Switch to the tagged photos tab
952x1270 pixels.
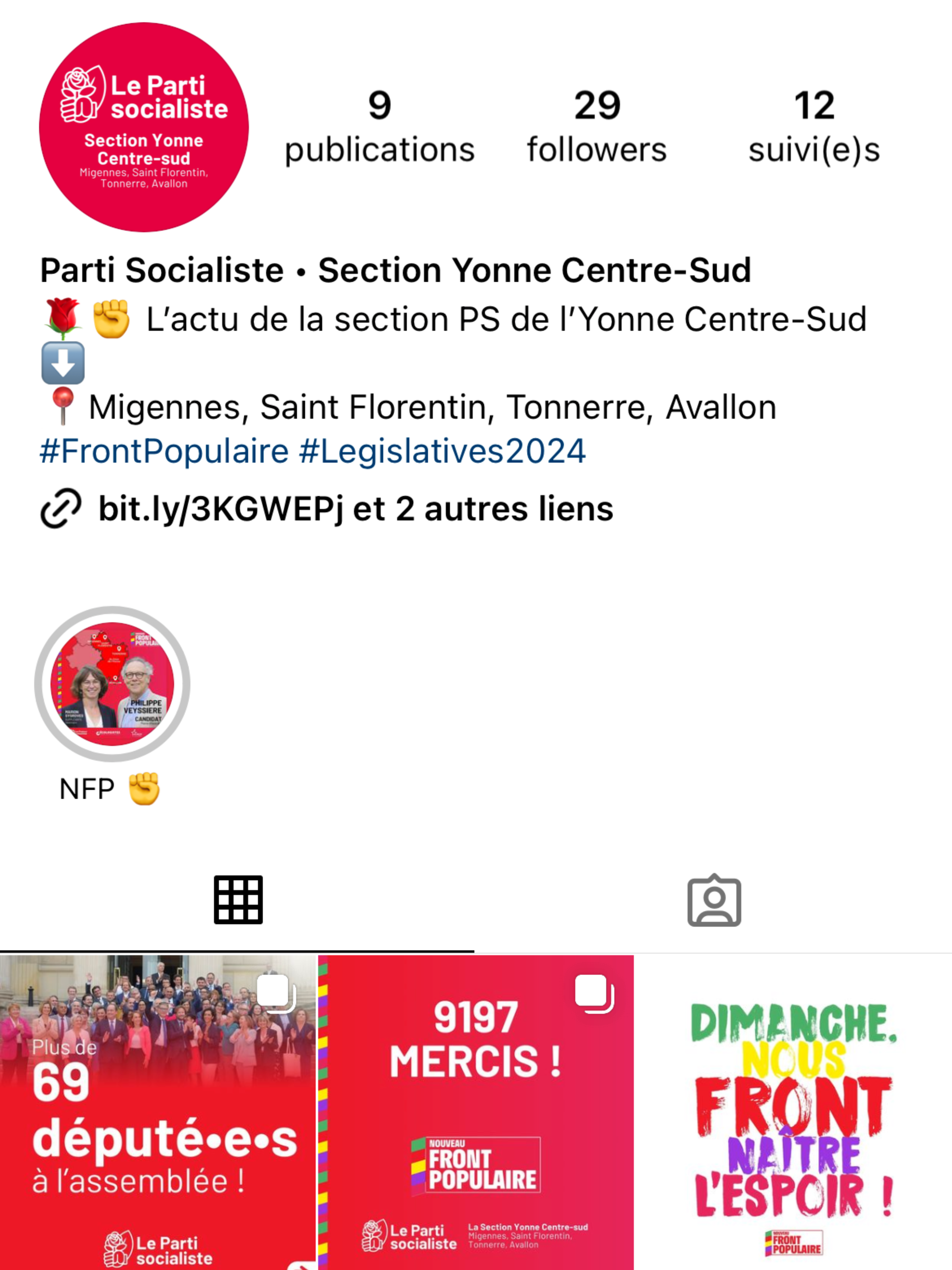pyautogui.click(x=714, y=900)
